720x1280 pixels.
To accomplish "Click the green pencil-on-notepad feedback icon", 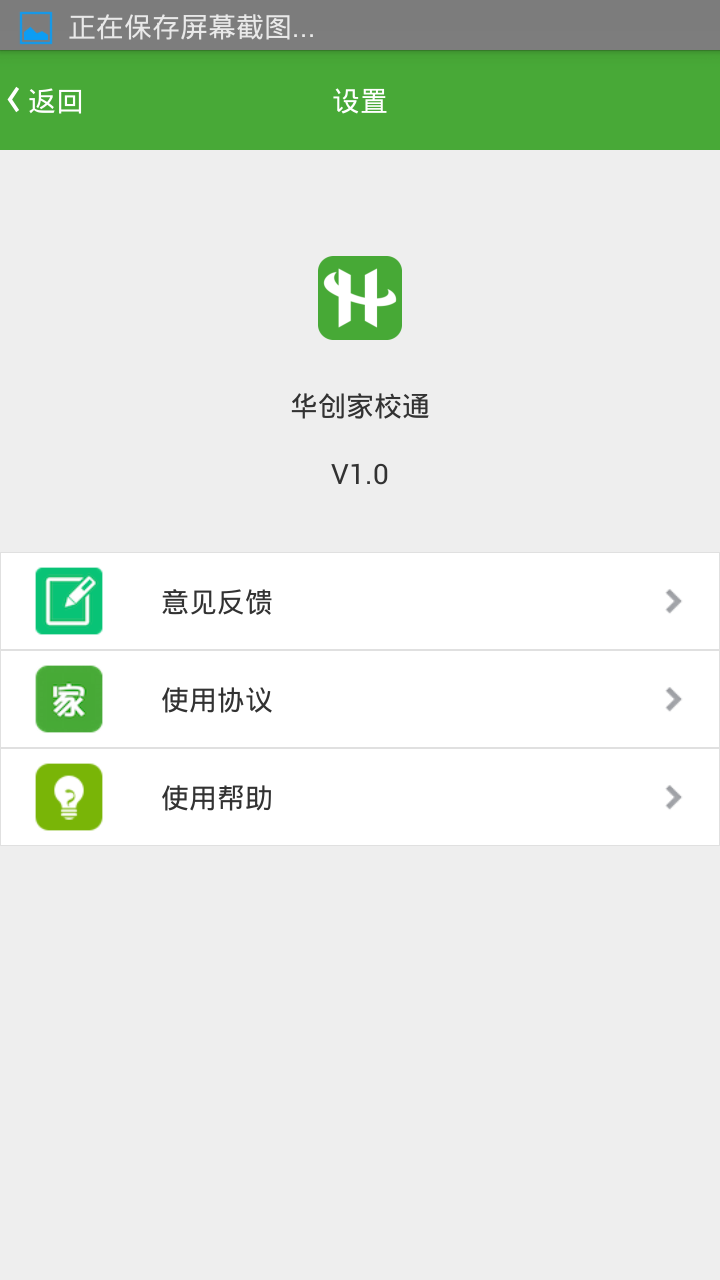I will (x=68, y=600).
